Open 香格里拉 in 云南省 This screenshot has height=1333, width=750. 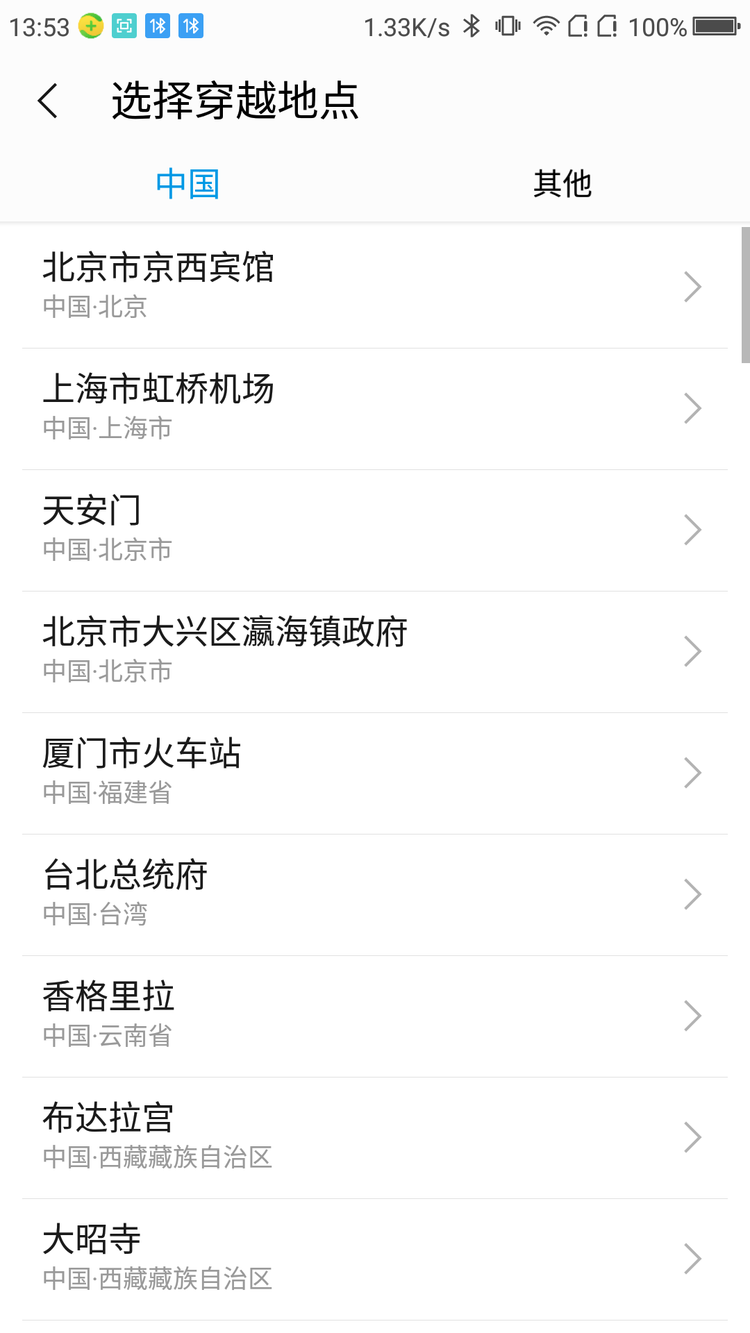click(375, 1016)
